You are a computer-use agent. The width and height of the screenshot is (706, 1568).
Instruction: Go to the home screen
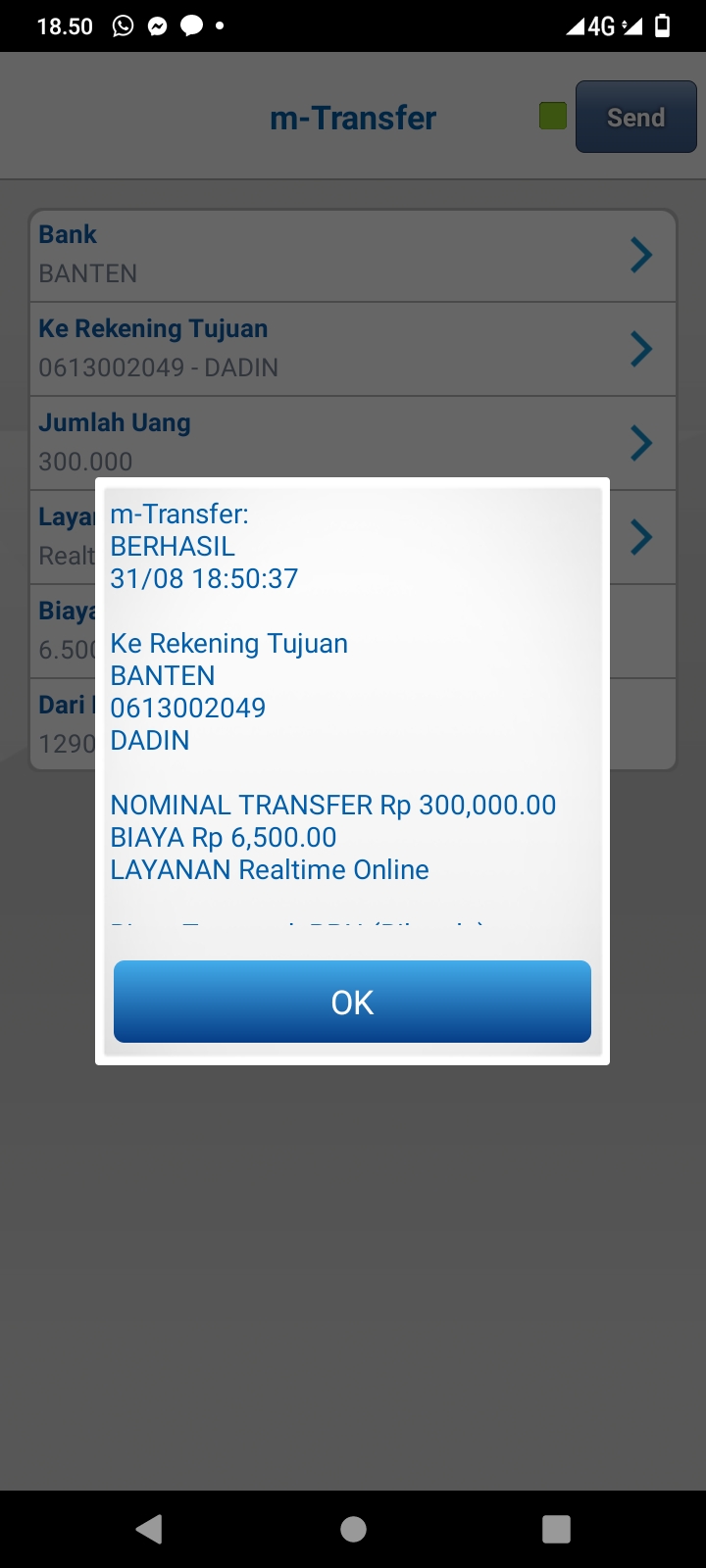coord(353,1529)
